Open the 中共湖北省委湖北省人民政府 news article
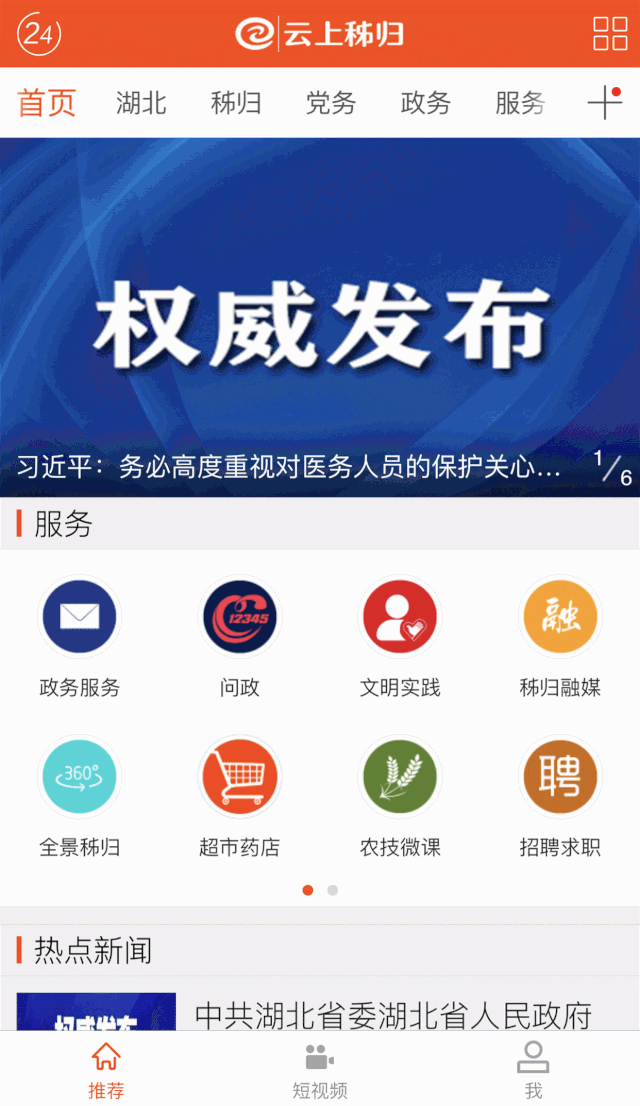Viewport: 640px width, 1106px height. [x=392, y=1014]
